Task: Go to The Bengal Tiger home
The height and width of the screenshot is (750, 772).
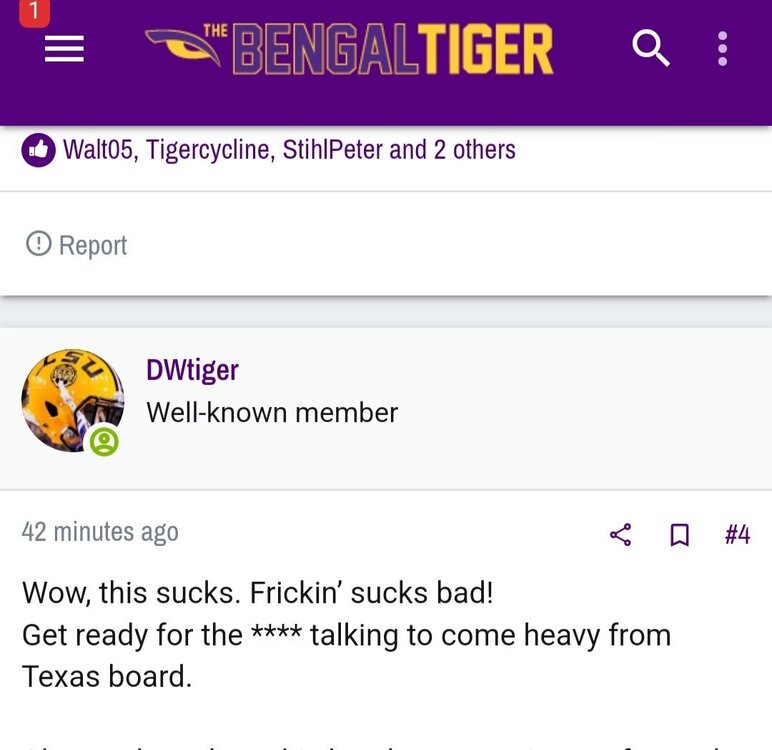Action: (x=350, y=48)
